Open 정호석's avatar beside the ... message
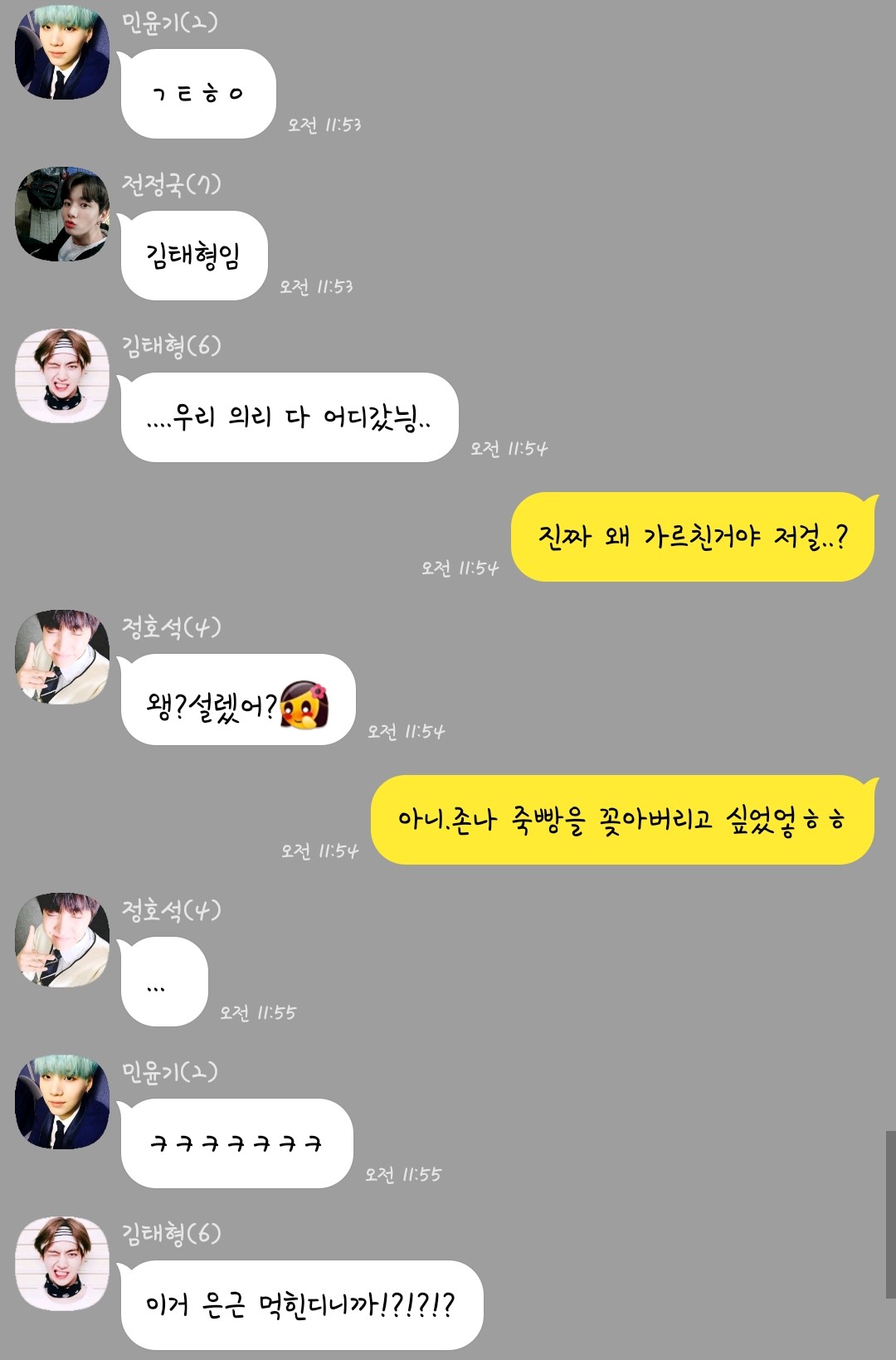This screenshot has height=1360, width=896. tap(62, 940)
